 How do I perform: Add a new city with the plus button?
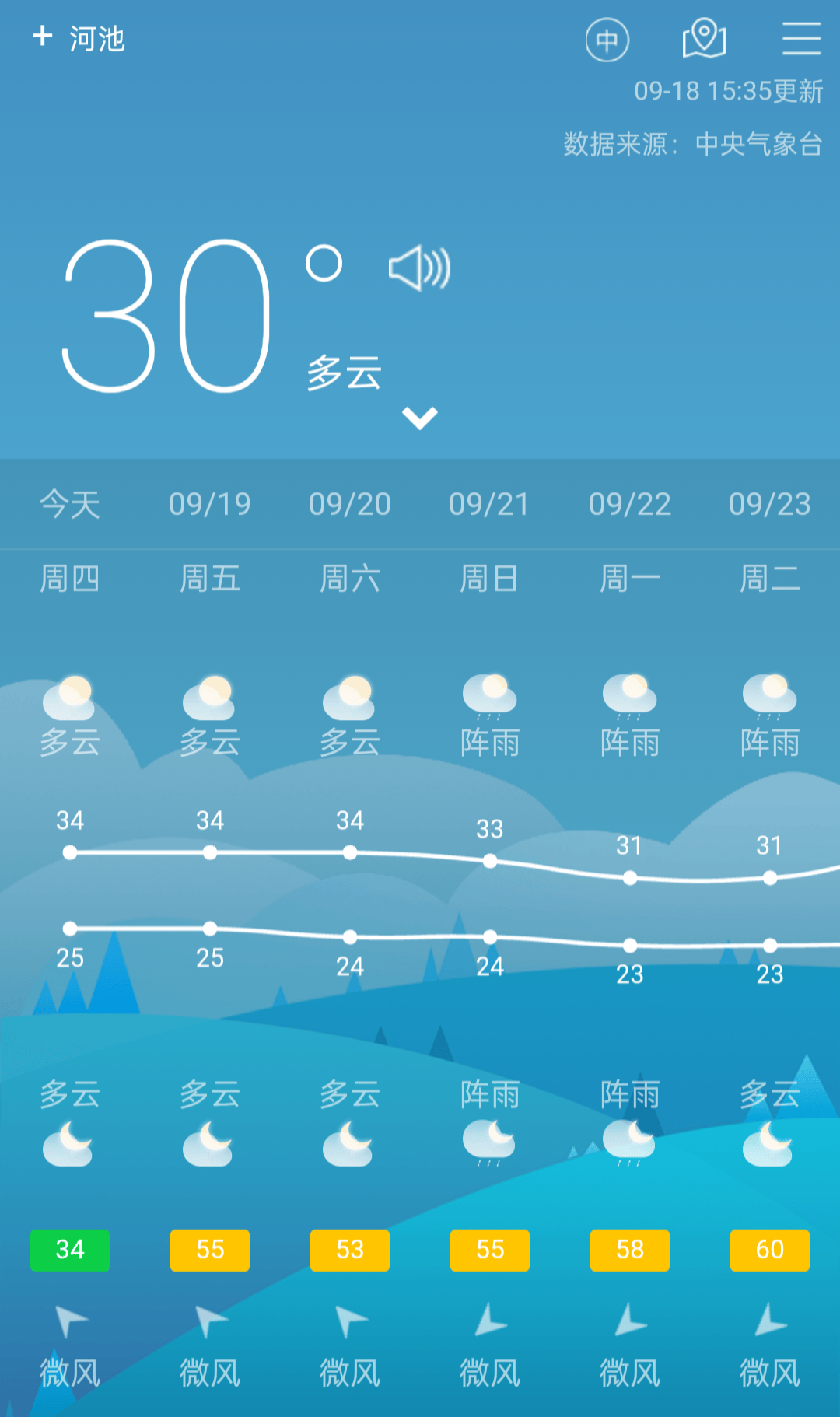[x=41, y=36]
